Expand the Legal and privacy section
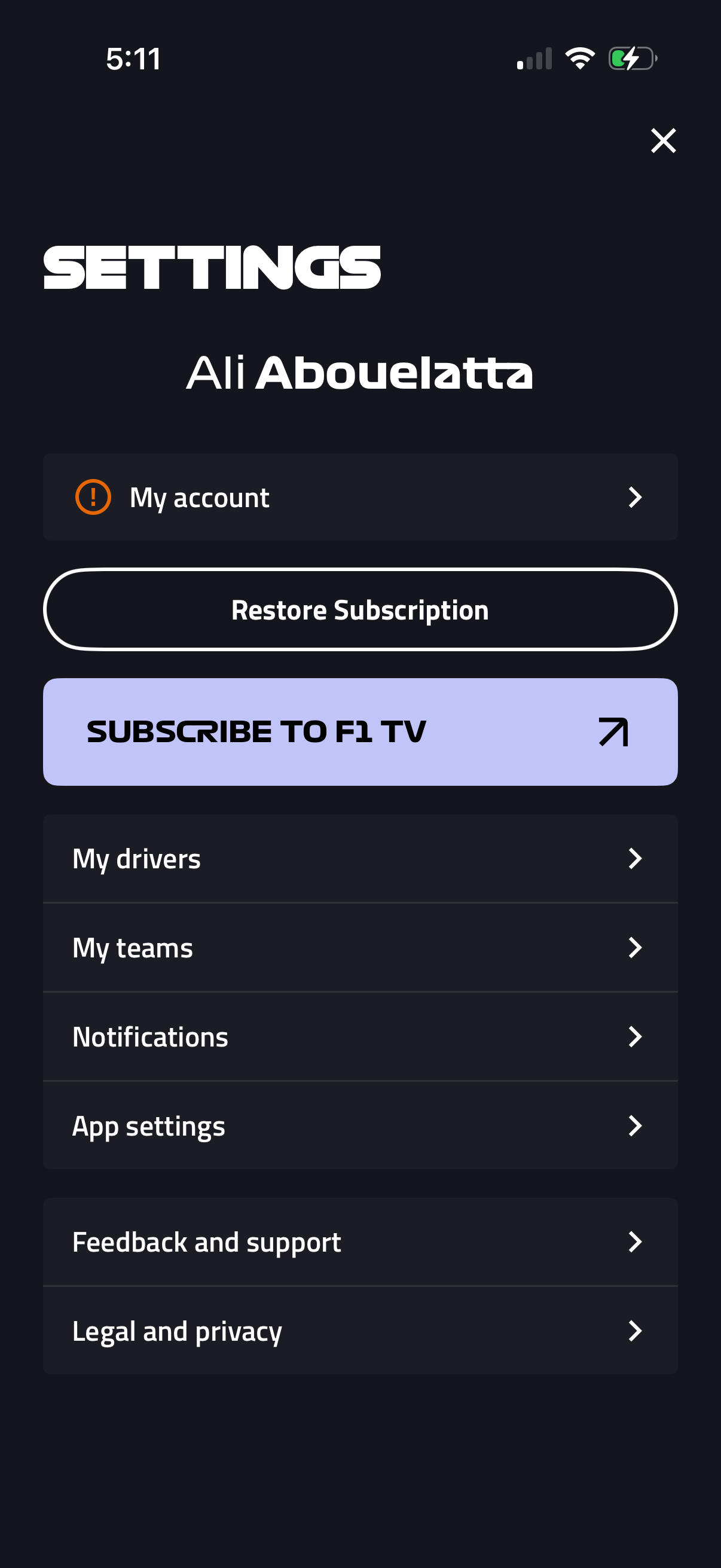Screen dimensions: 721x1568 [x=360, y=1331]
